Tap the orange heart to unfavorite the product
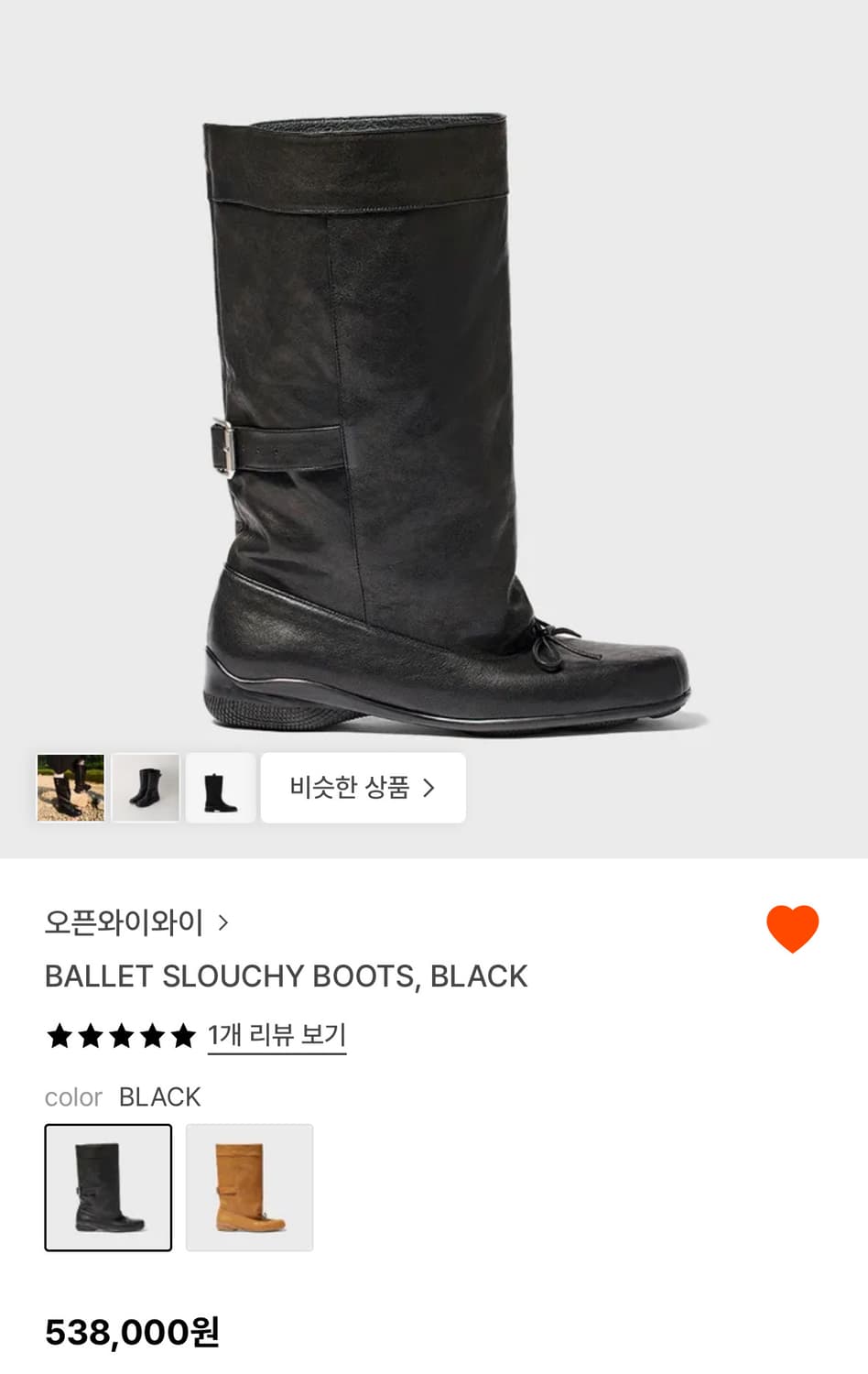This screenshot has height=1374, width=868. point(793,928)
